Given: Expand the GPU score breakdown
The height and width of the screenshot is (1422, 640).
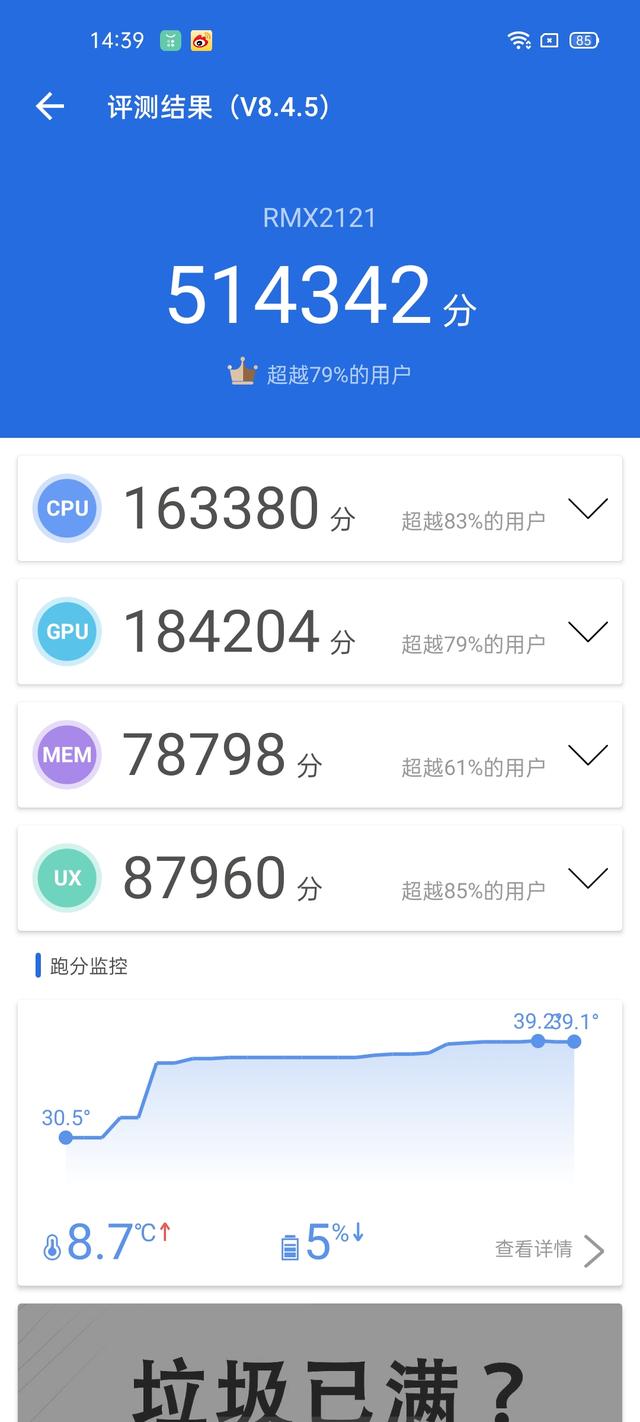Looking at the screenshot, I should click(x=588, y=632).
